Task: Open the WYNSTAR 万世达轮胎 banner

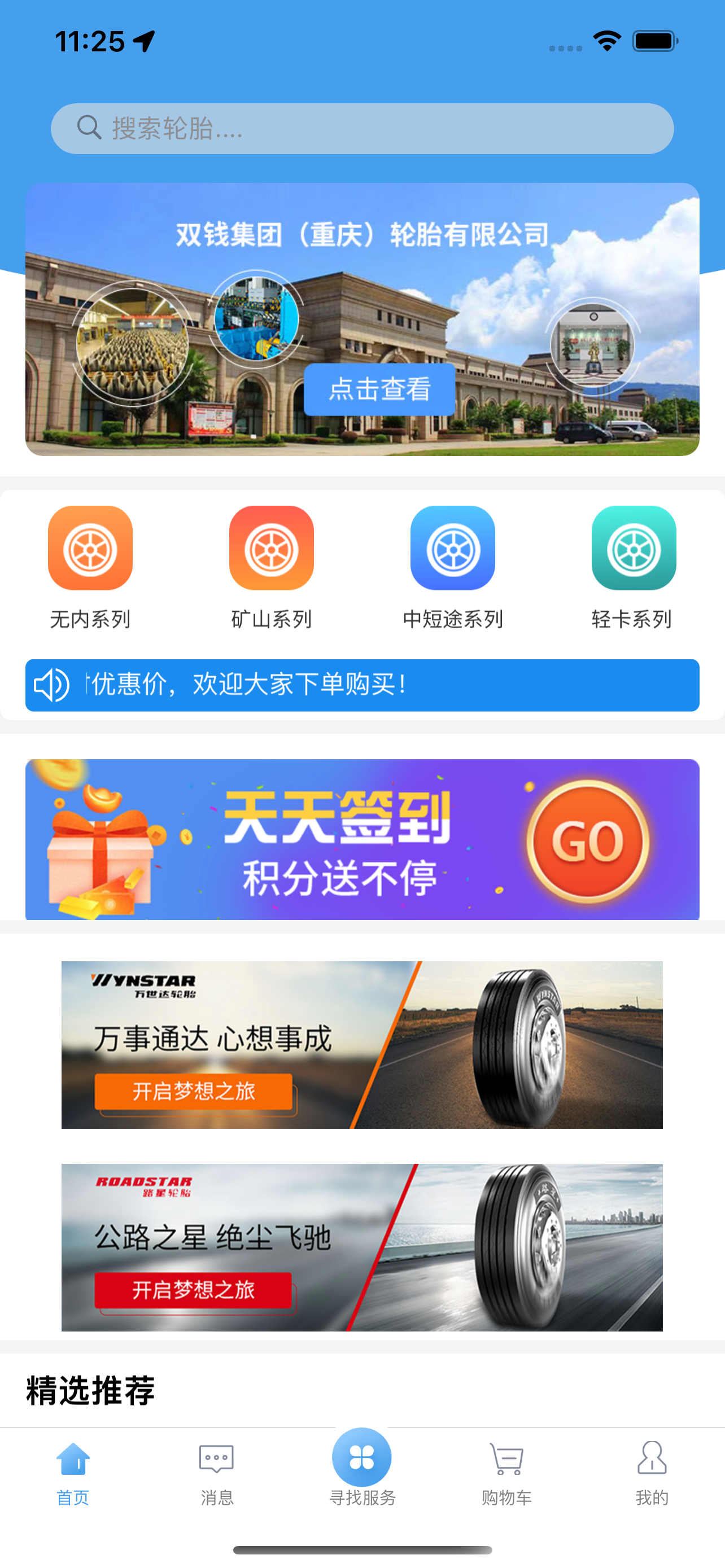Action: tap(361, 1045)
